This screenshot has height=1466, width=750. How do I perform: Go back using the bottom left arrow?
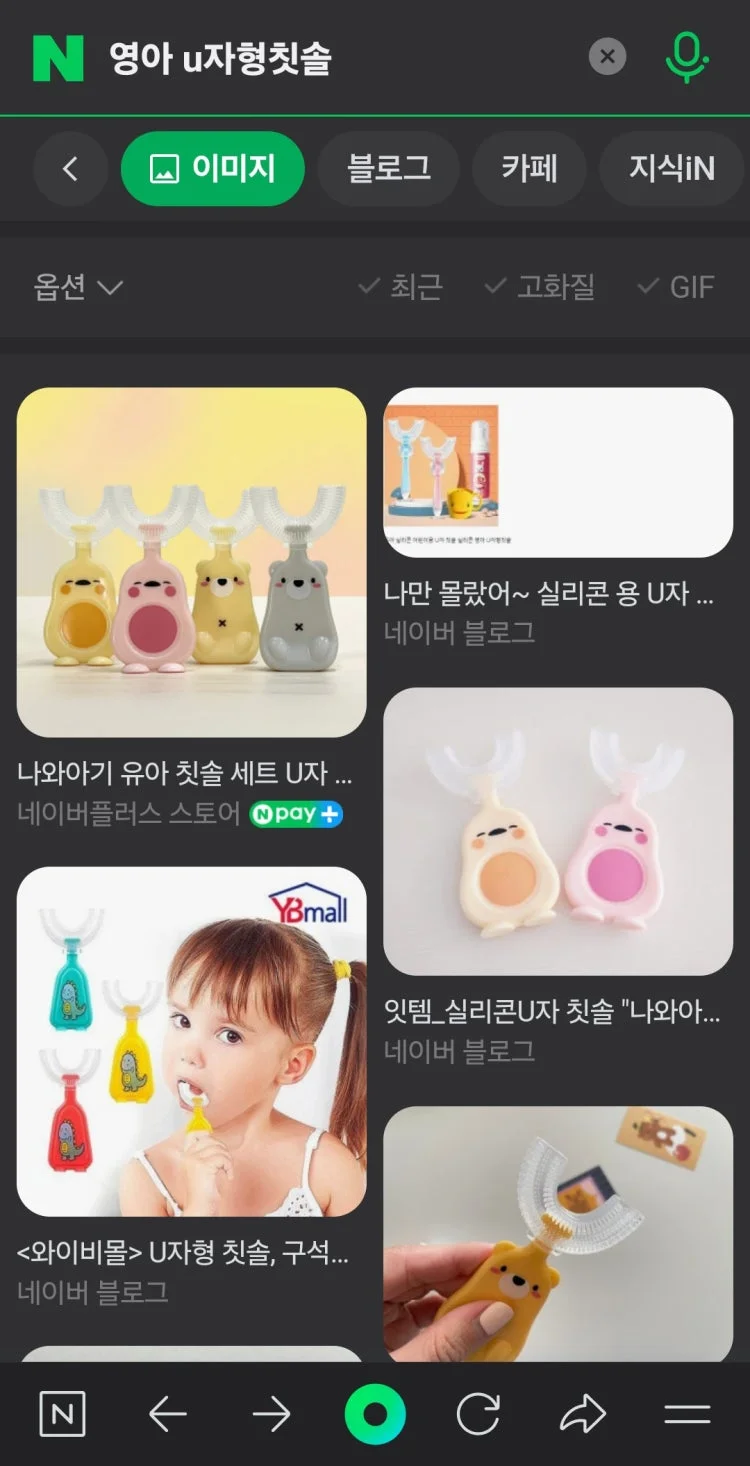pos(168,1414)
